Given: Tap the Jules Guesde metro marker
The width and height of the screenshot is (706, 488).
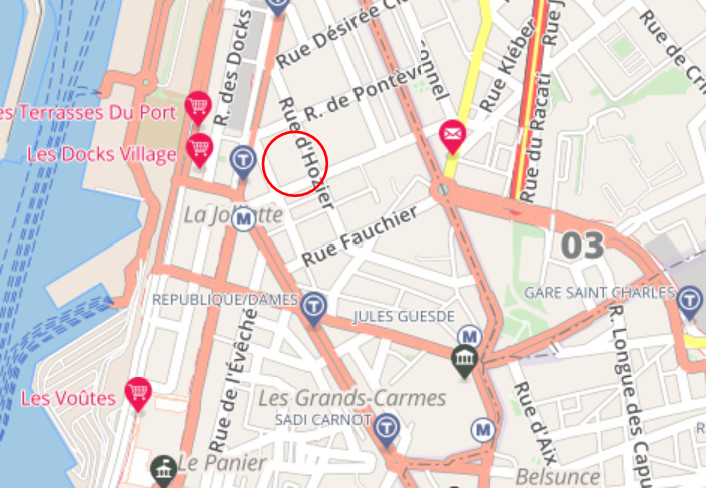Looking at the screenshot, I should pyautogui.click(x=466, y=337).
